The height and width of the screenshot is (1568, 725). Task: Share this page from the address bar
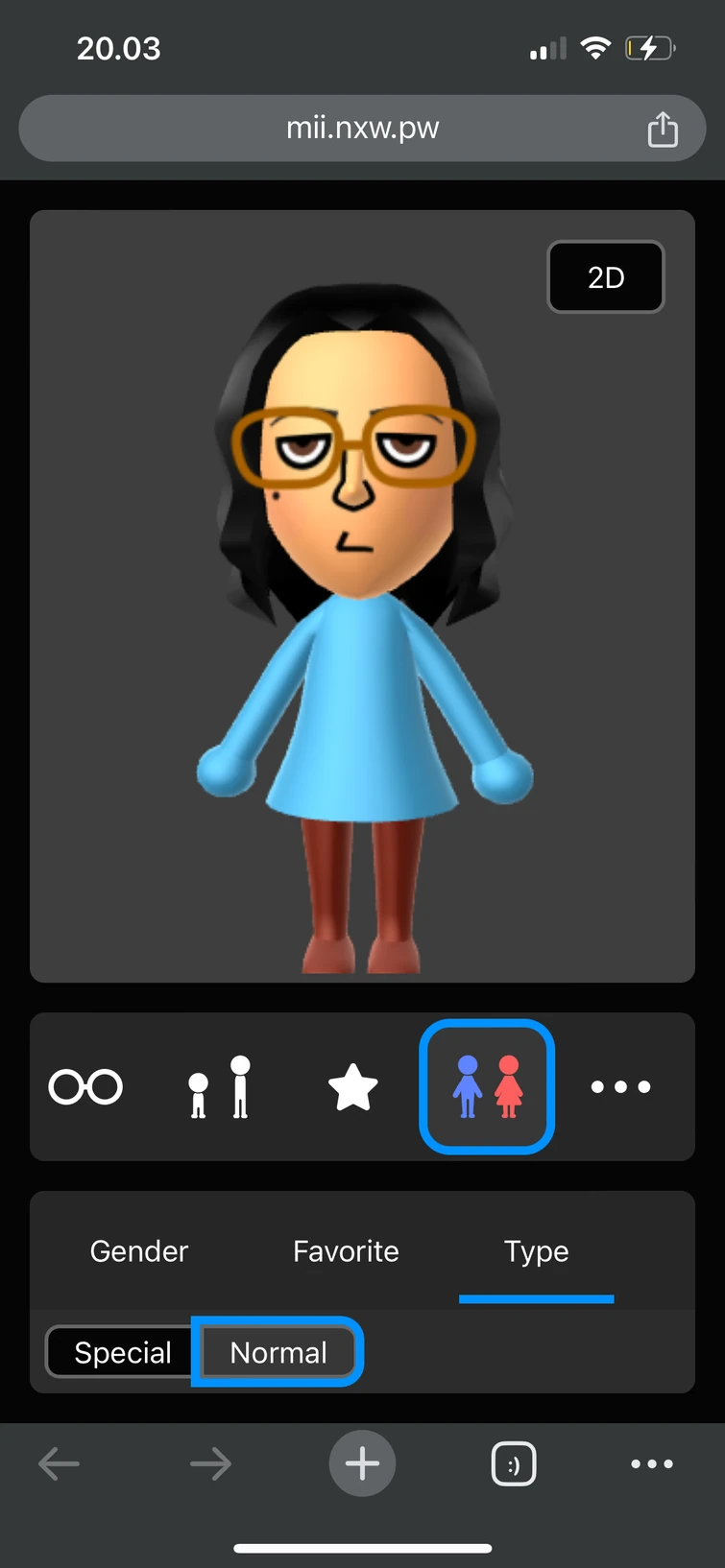click(663, 129)
